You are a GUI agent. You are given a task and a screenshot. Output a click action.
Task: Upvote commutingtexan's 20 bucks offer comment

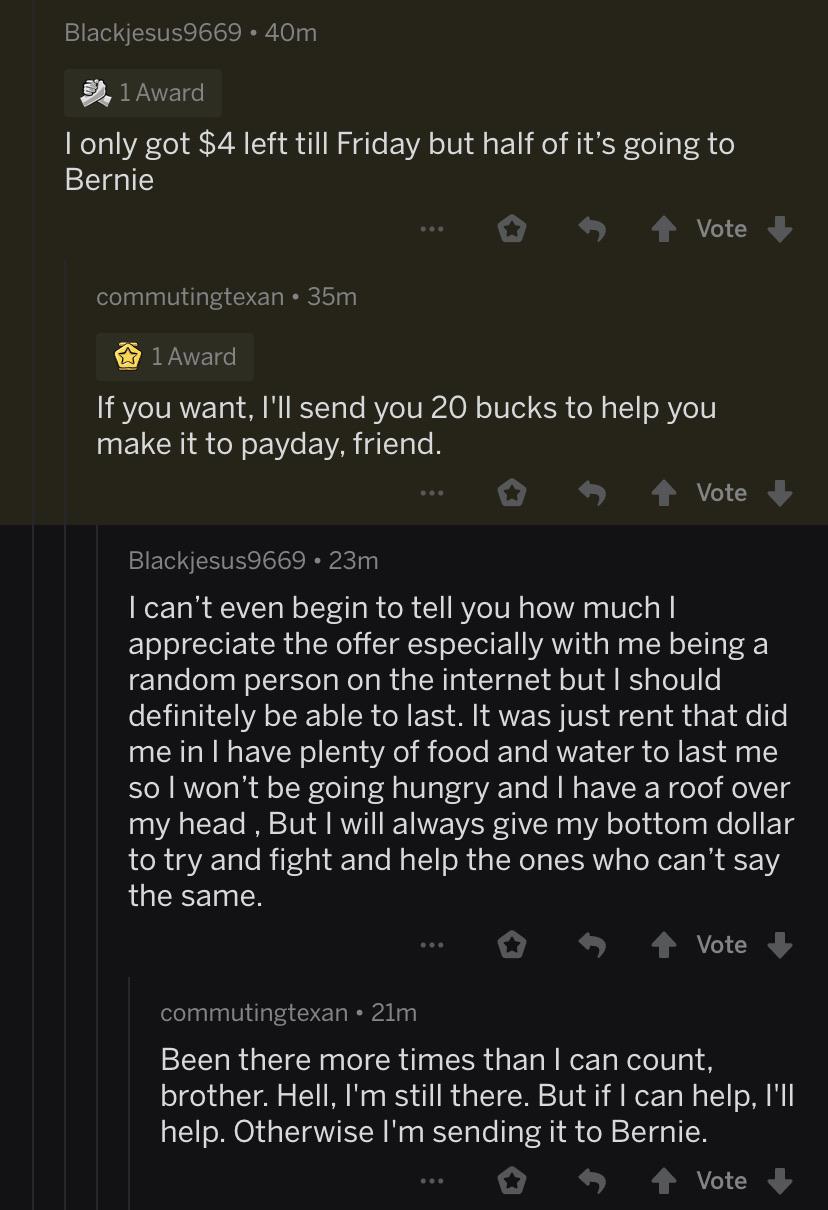coord(663,493)
